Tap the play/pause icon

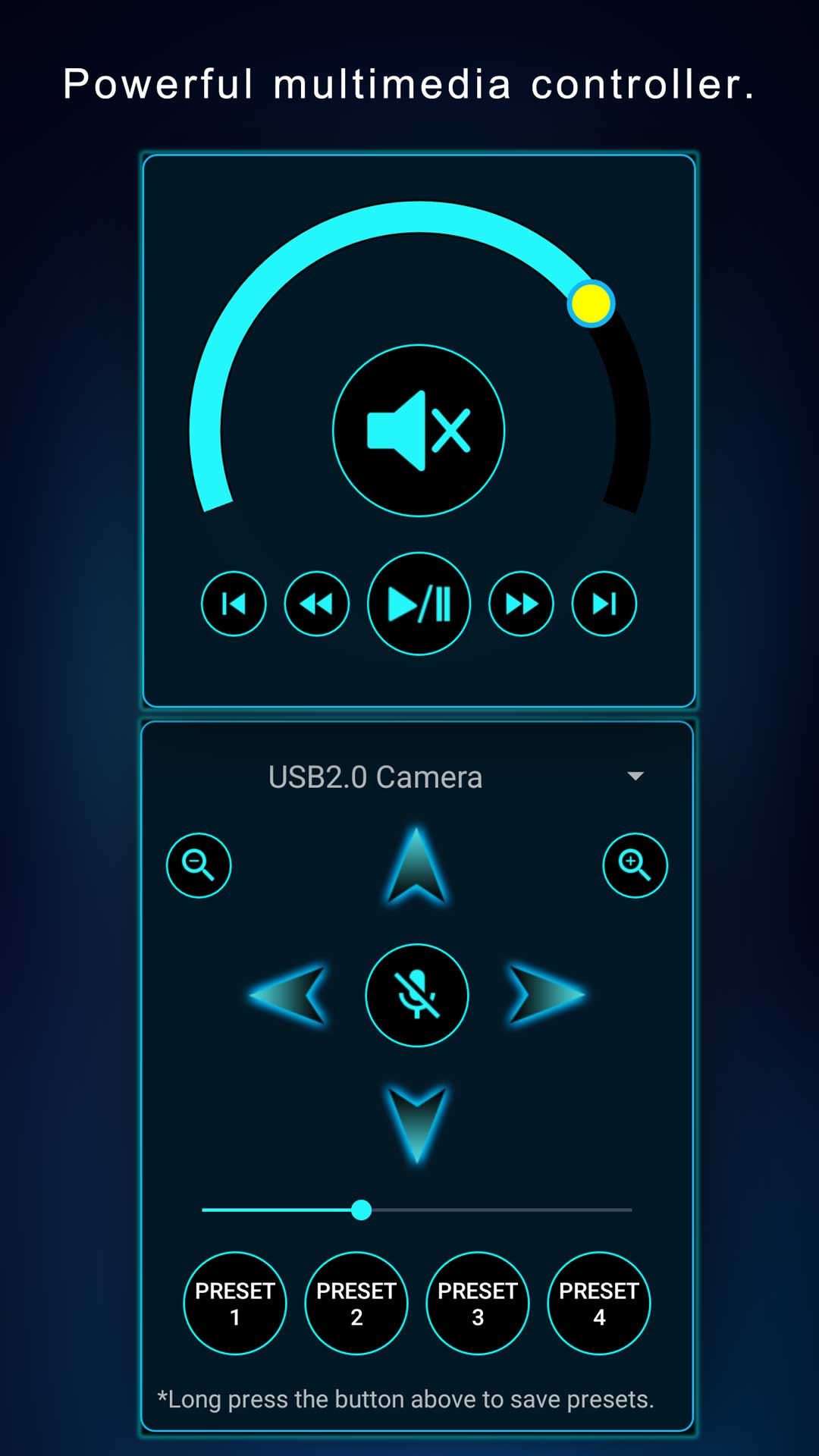[x=419, y=603]
